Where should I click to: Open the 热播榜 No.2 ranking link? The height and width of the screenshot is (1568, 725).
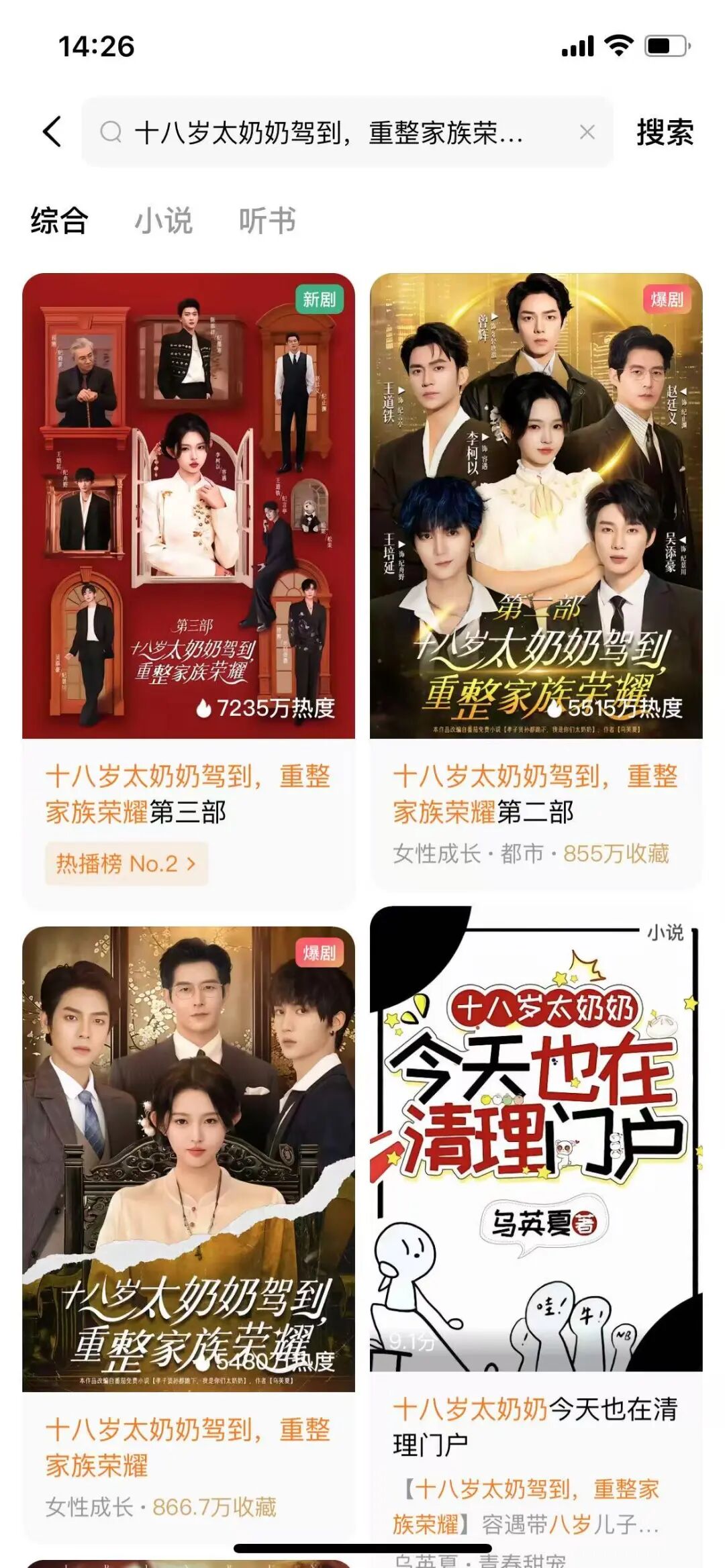click(x=126, y=864)
